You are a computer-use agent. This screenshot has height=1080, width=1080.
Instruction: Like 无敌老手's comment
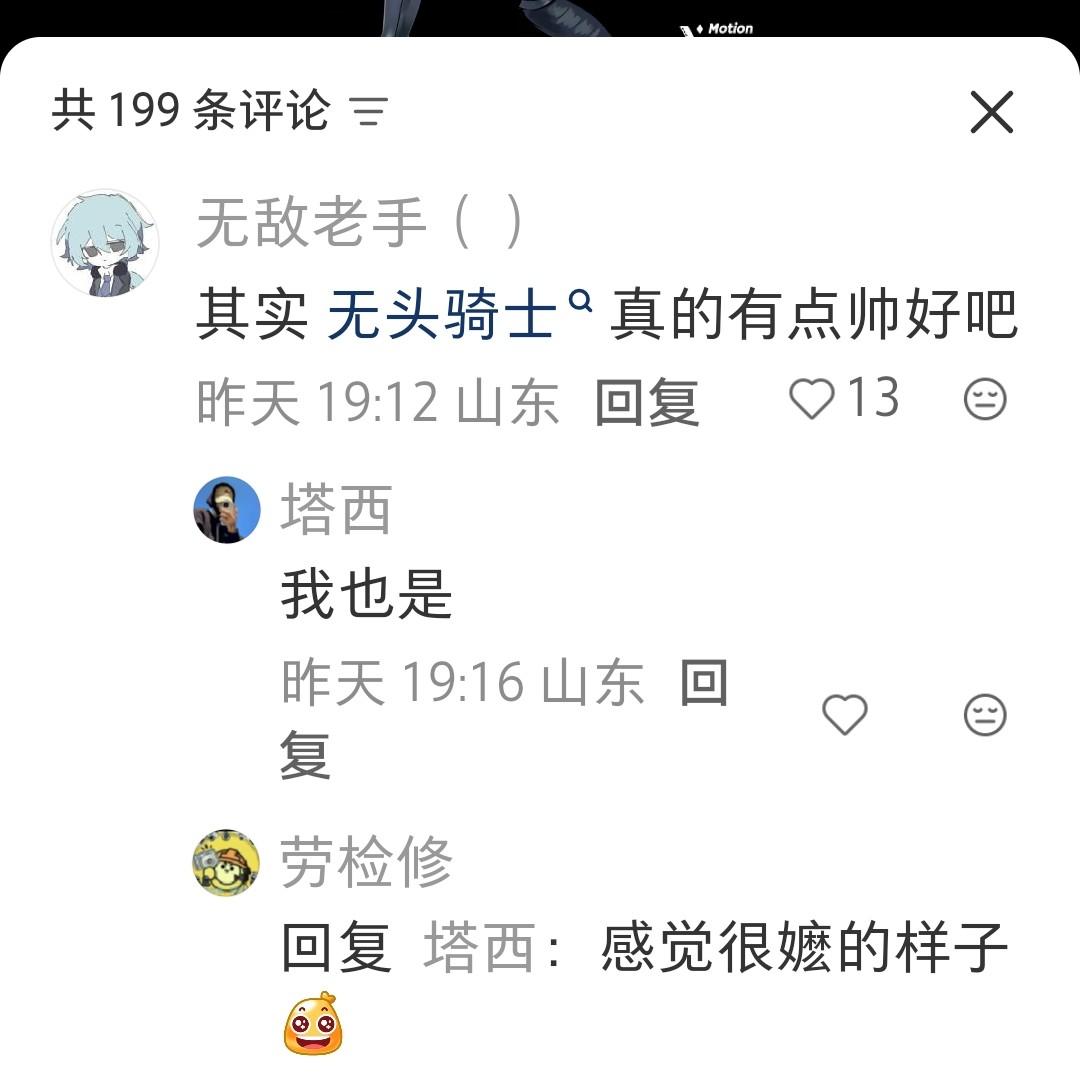(x=812, y=400)
